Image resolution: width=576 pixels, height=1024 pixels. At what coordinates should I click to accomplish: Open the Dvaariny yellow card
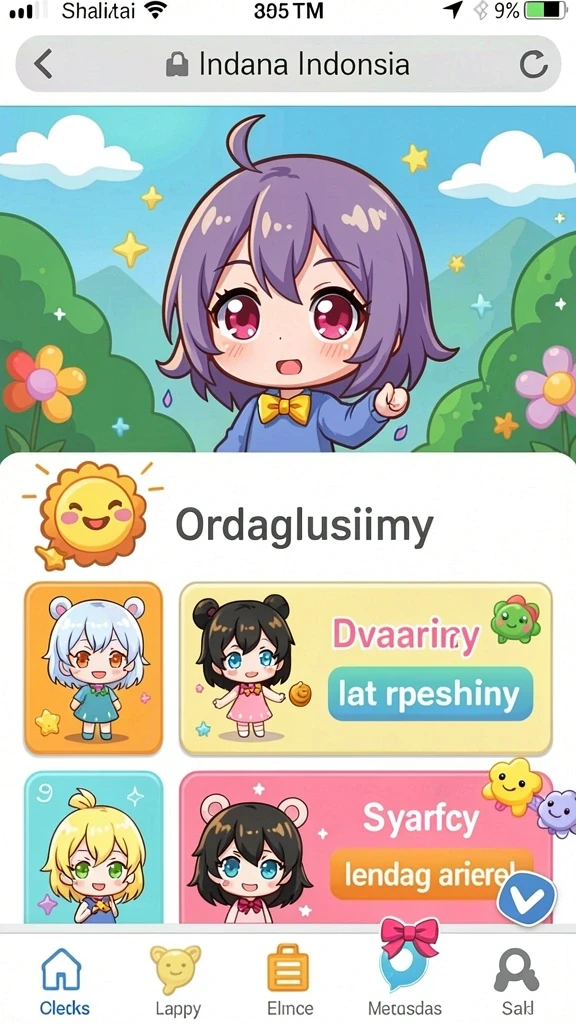[x=366, y=669]
